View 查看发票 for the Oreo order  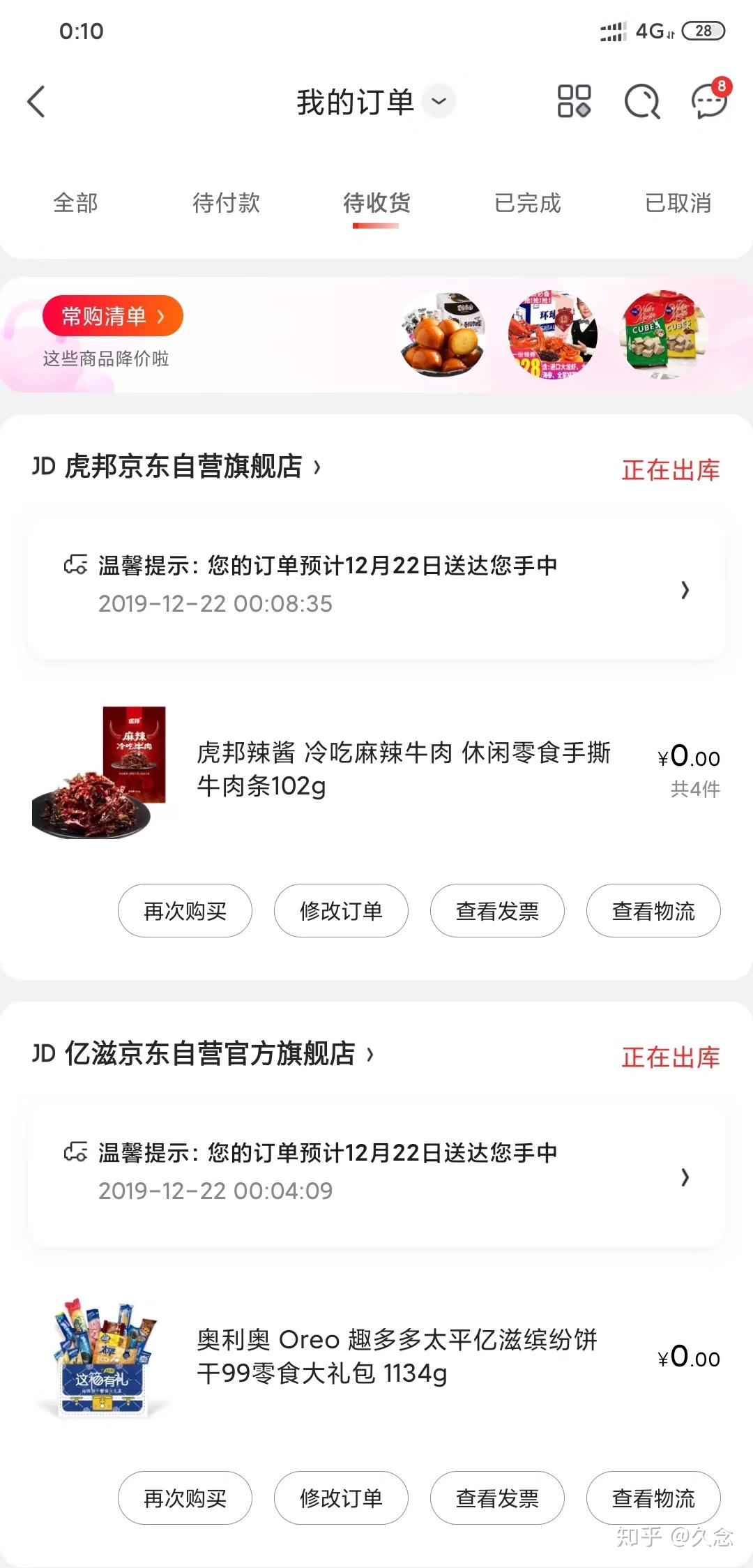[x=497, y=1498]
